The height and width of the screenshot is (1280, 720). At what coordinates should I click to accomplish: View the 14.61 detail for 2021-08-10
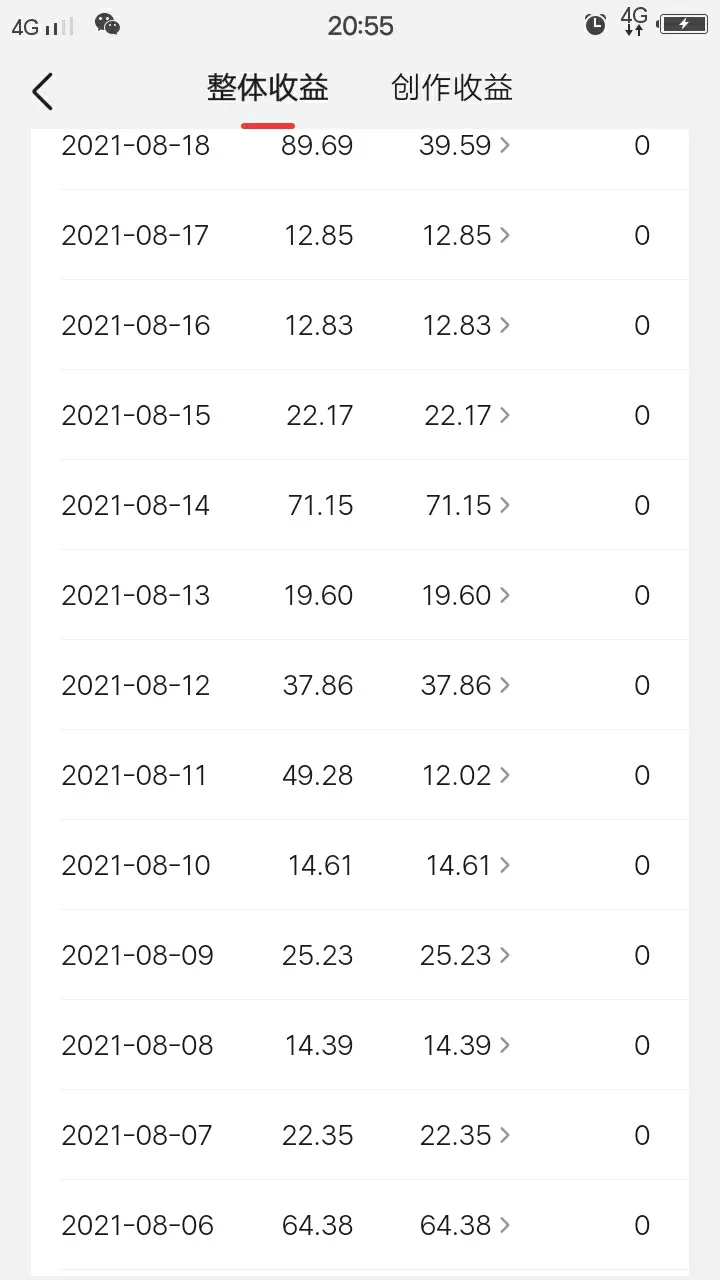click(465, 866)
